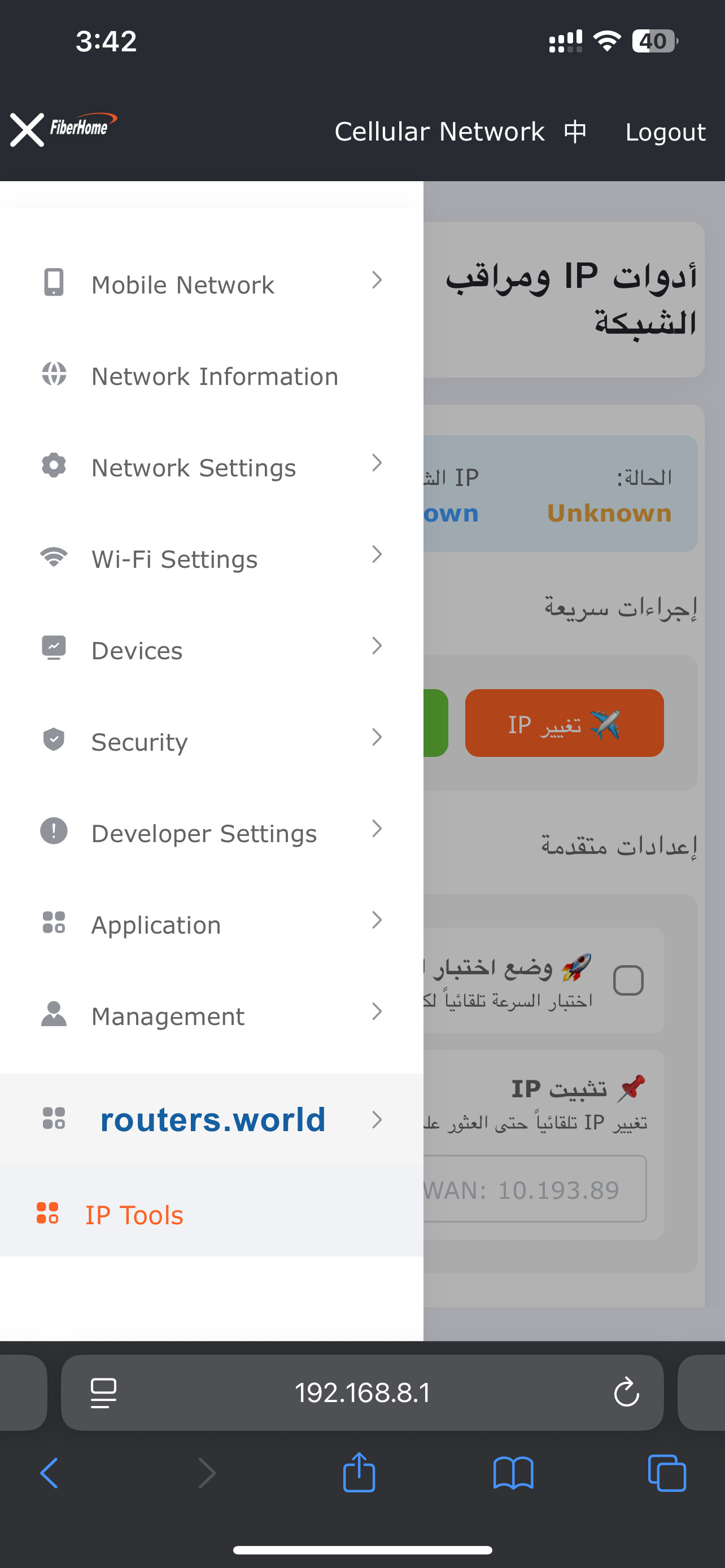The image size is (725, 1568).
Task: Expand the Application menu
Action: 211,925
